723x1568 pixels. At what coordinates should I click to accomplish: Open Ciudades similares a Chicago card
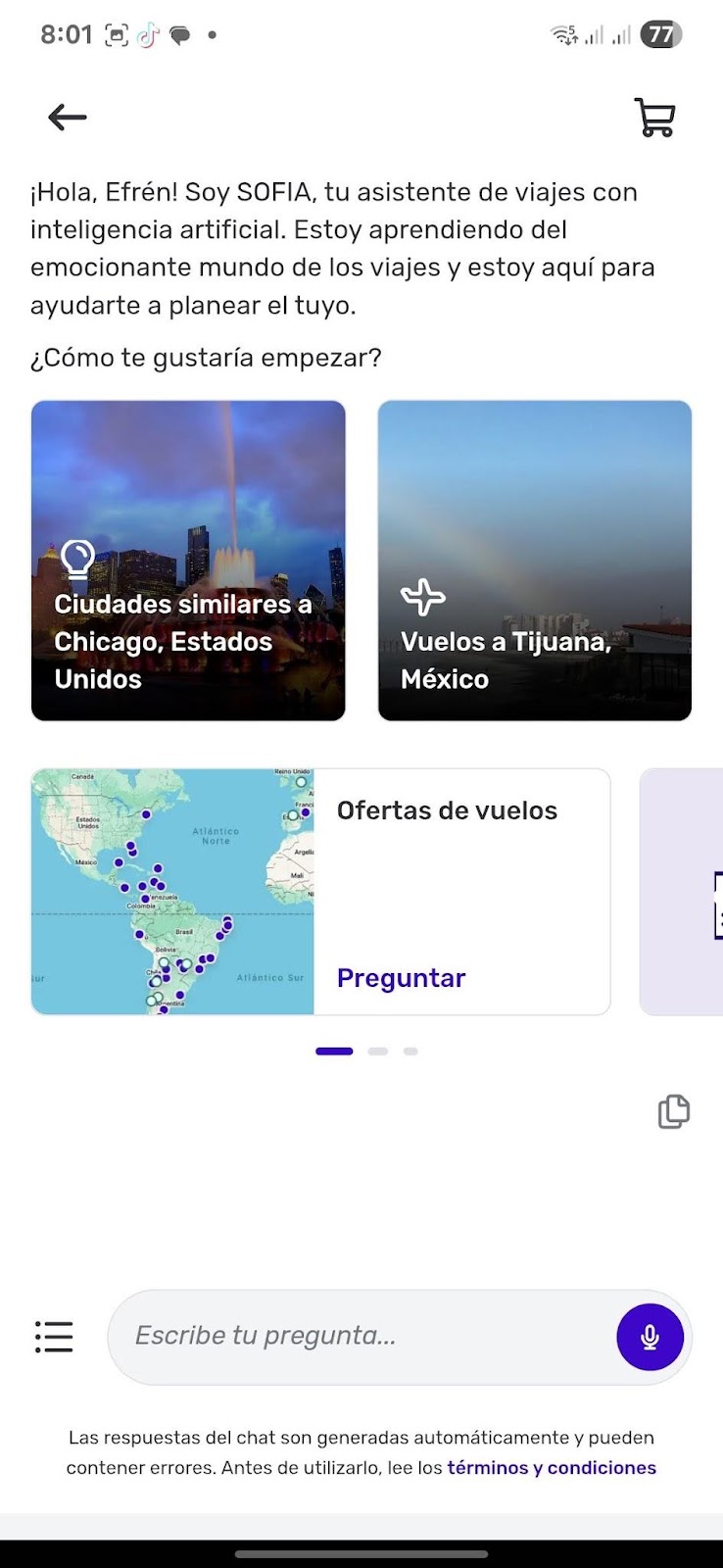coord(188,561)
